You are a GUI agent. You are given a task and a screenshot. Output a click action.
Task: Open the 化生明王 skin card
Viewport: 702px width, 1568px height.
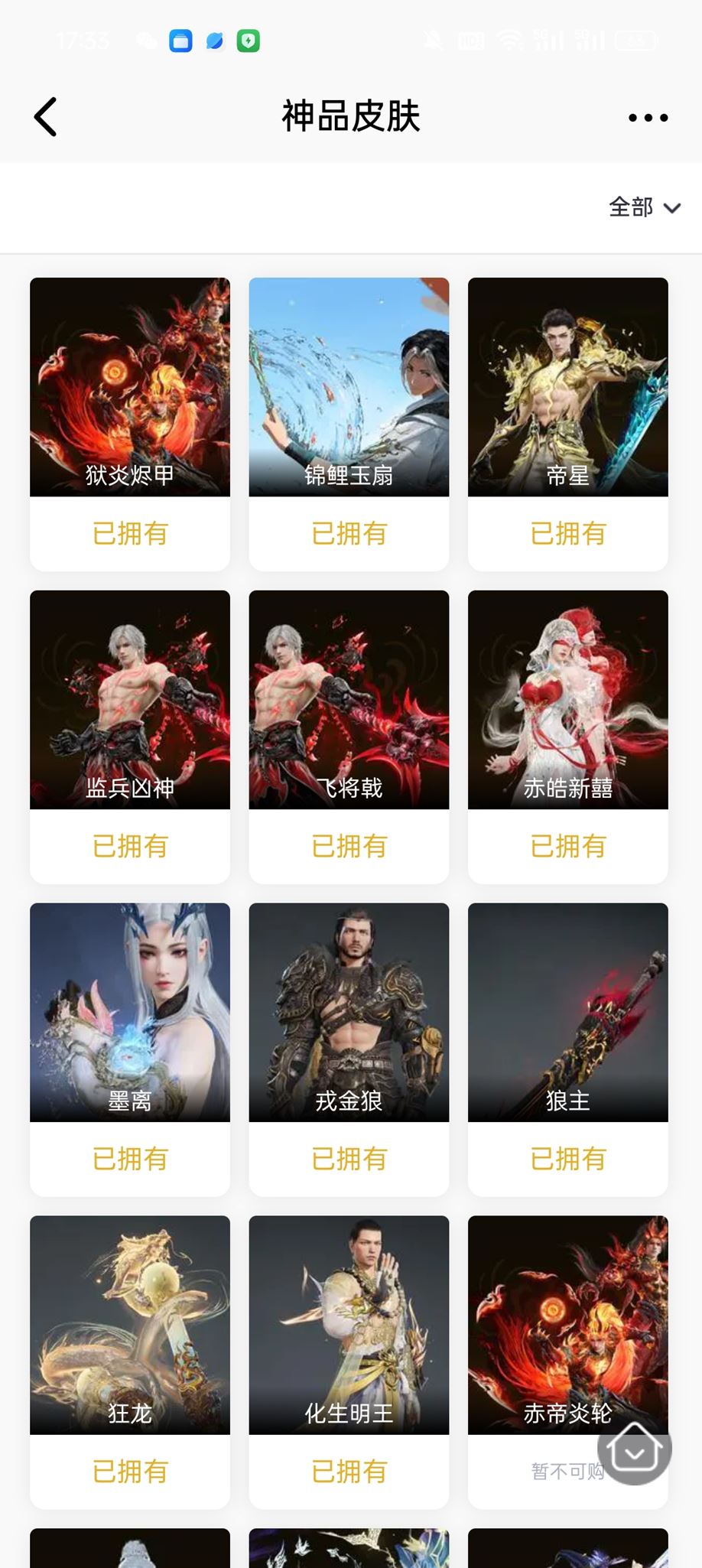click(349, 1325)
